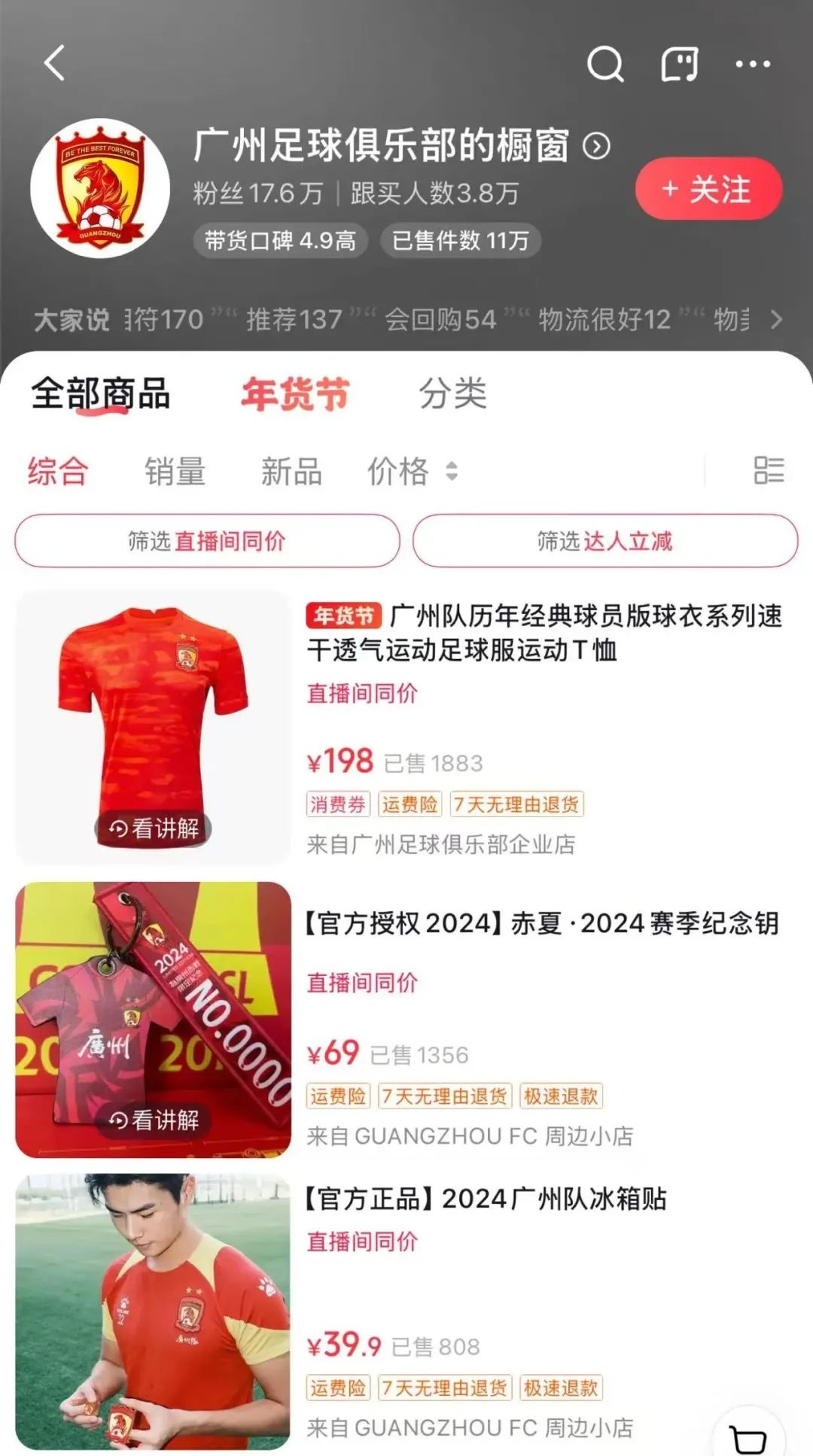Sort products by 新品
813x1456 pixels.
291,472
